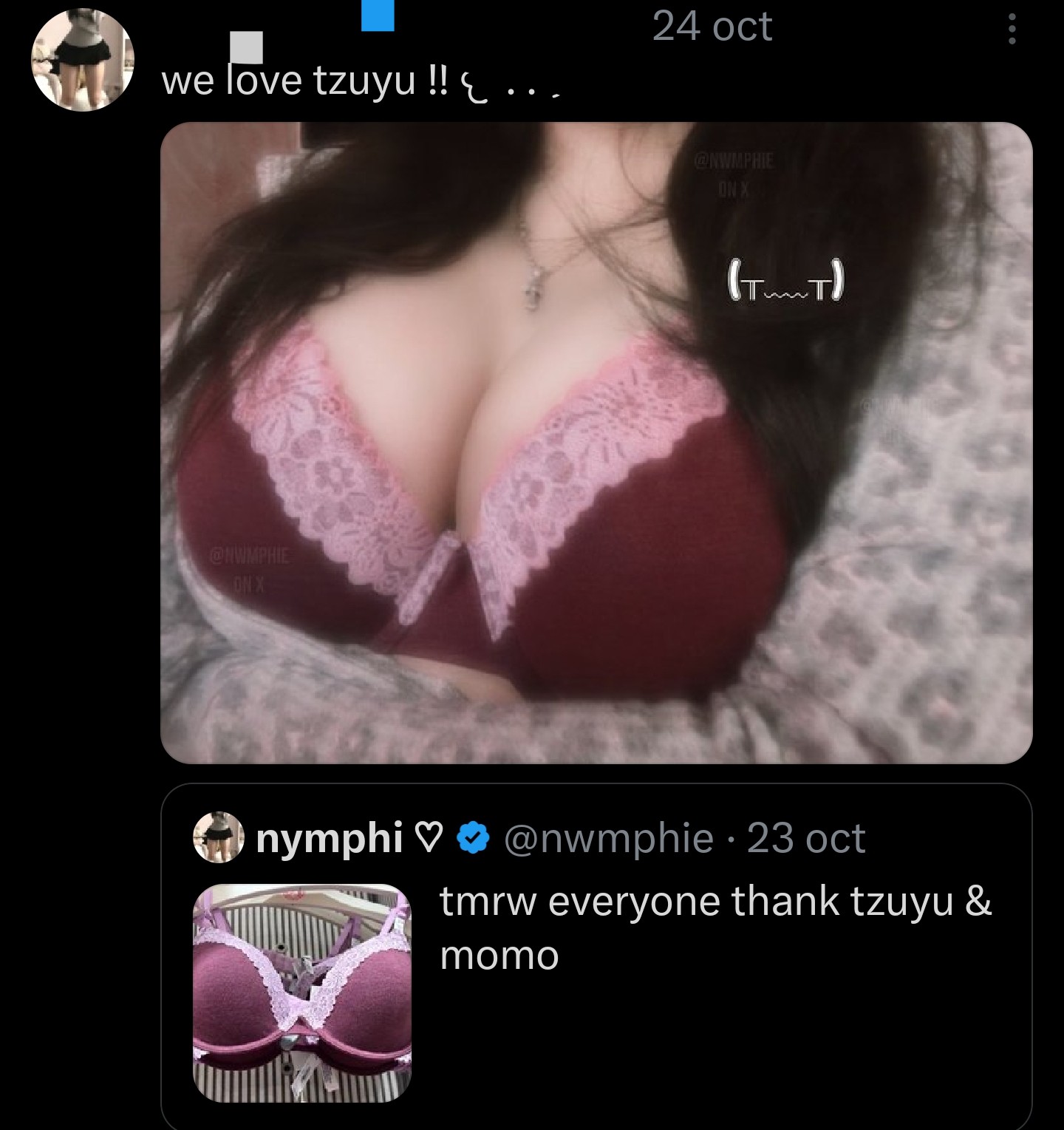1064x1130 pixels.
Task: Open the poster's profile picture
Action: 82,61
